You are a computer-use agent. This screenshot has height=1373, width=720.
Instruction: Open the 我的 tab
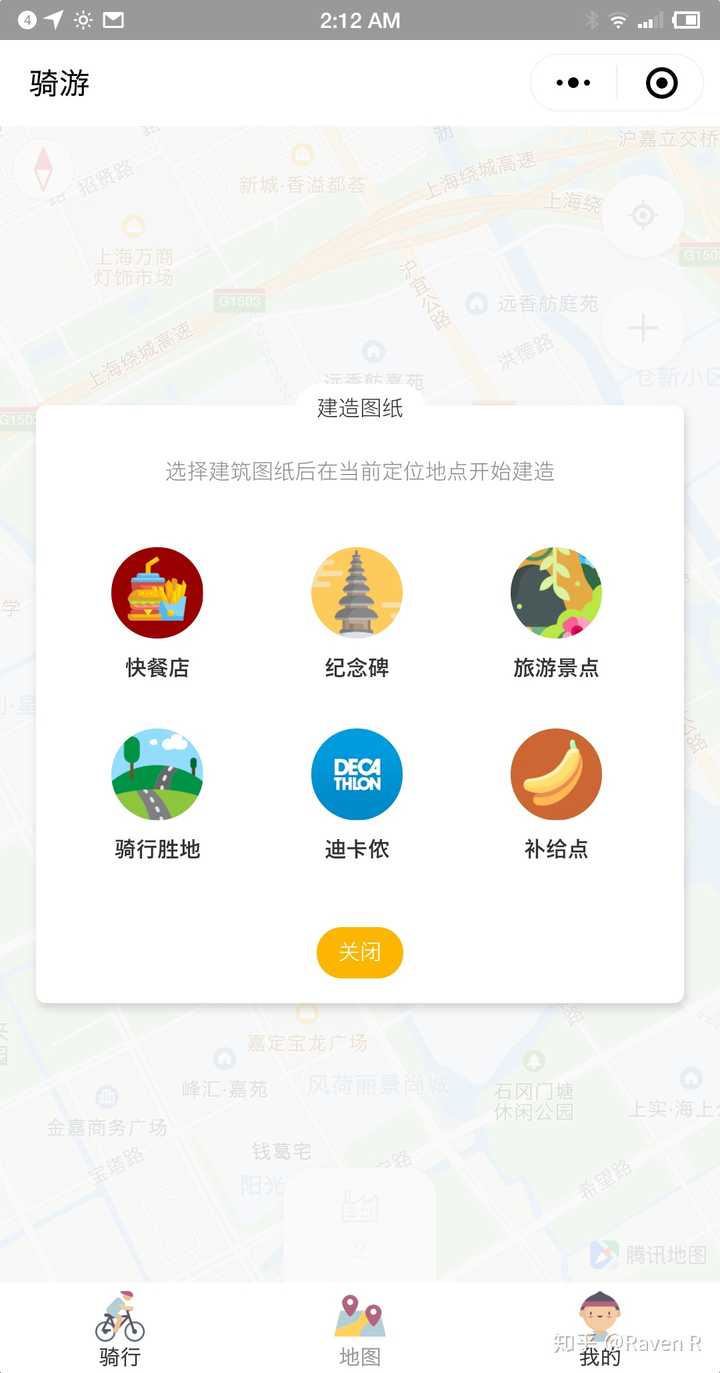[x=600, y=1328]
